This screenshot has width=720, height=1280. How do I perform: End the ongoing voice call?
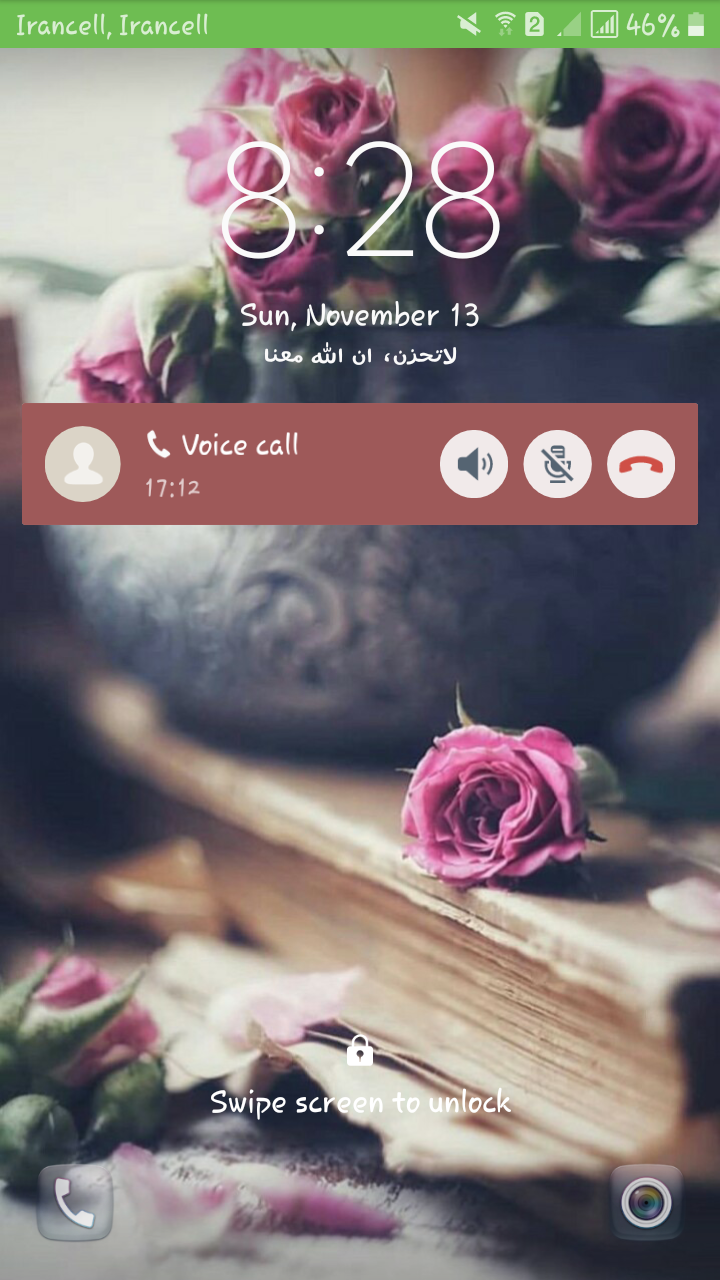pyautogui.click(x=641, y=464)
